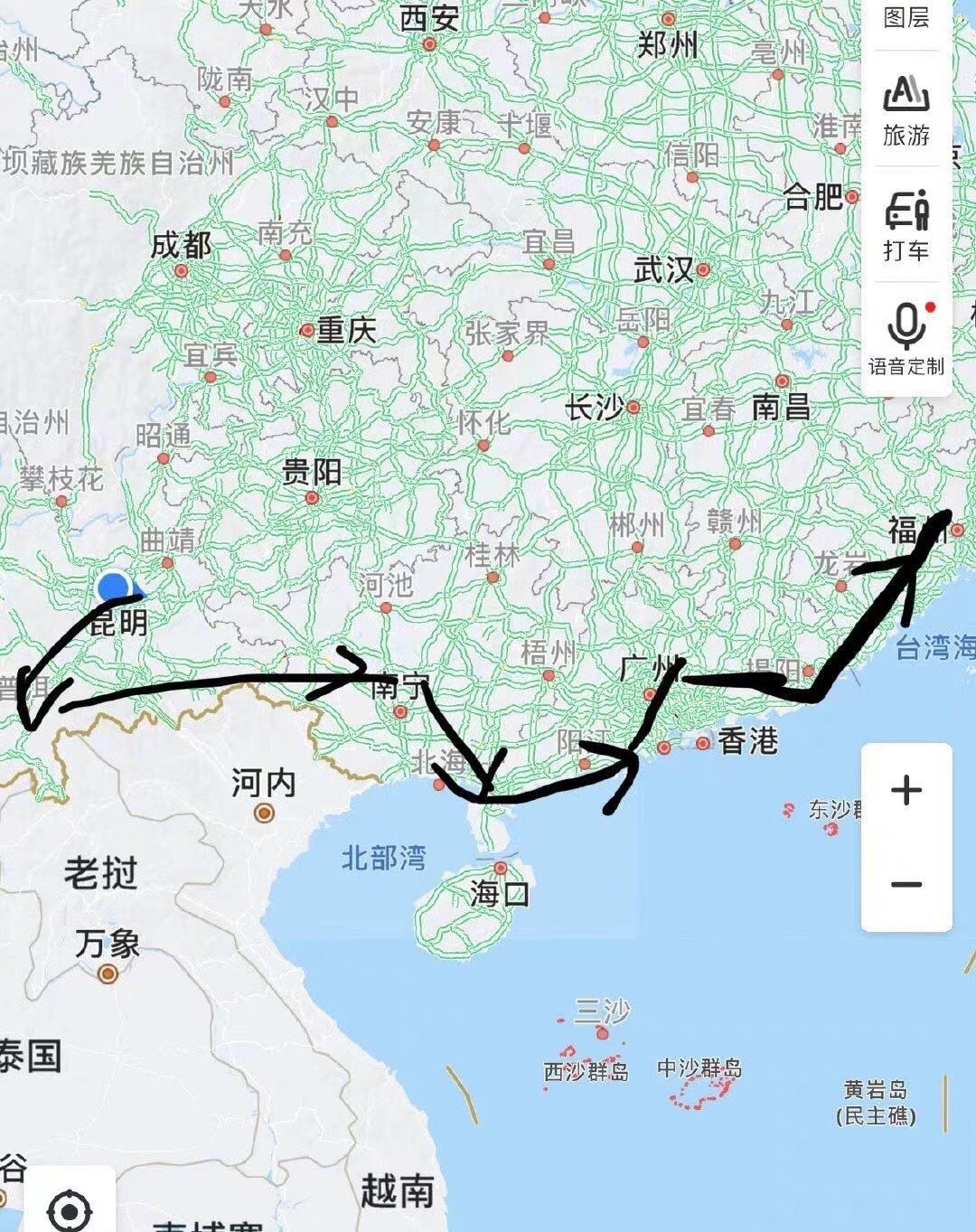The height and width of the screenshot is (1232, 976).
Task: Open 语音定制 voice customization
Action: tap(906, 340)
